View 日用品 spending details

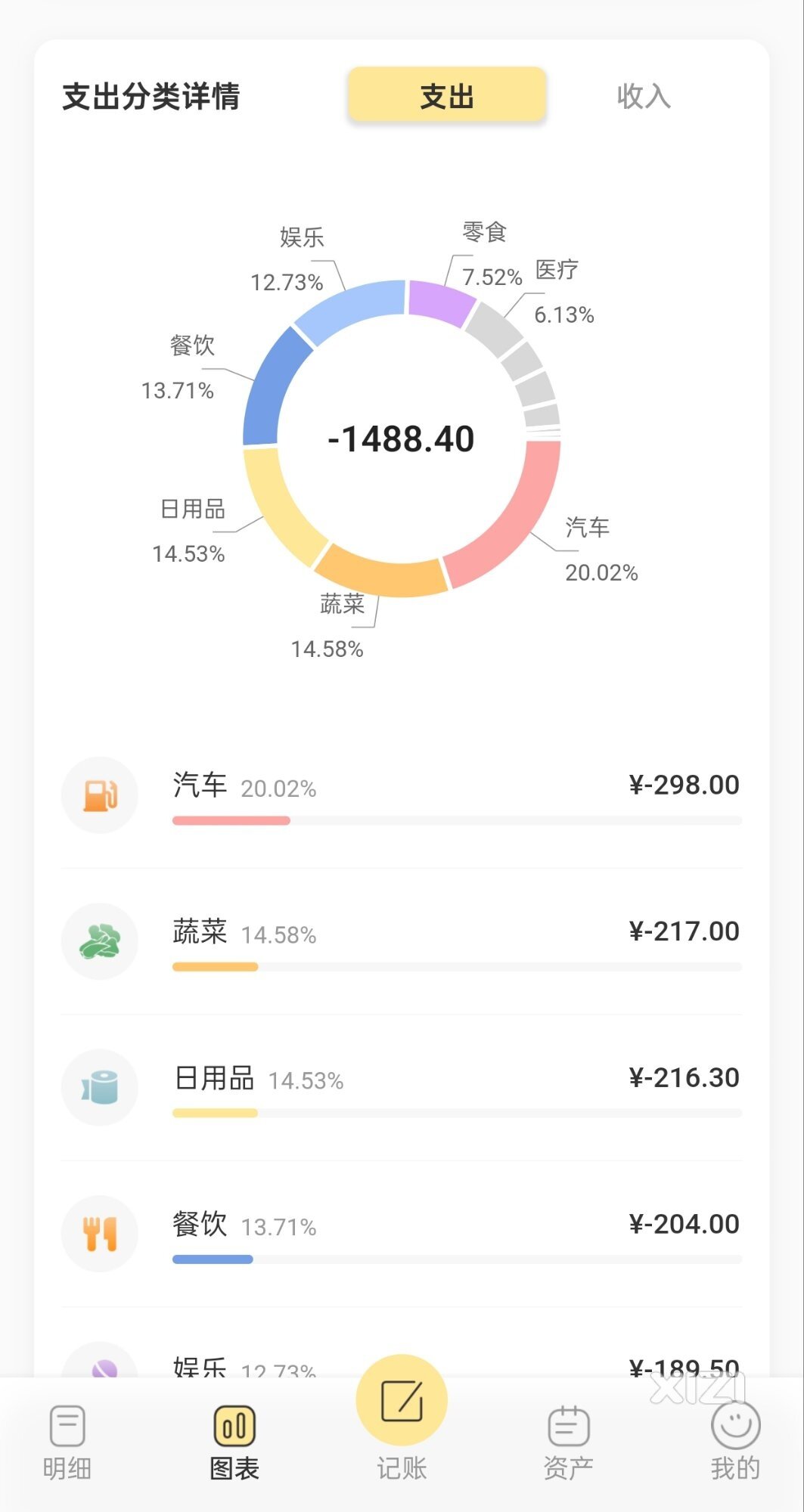coord(401,1087)
